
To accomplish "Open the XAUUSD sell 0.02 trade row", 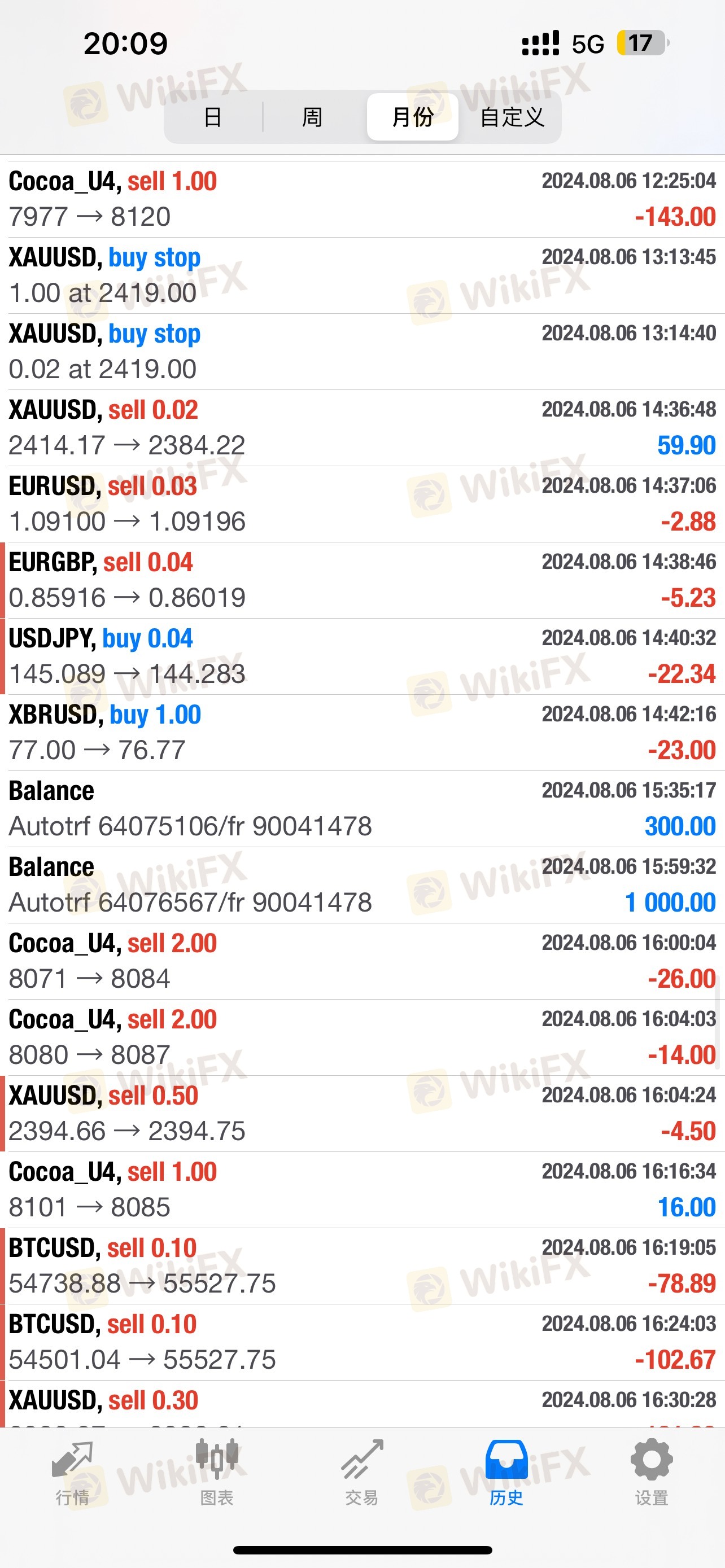I will pyautogui.click(x=362, y=428).
